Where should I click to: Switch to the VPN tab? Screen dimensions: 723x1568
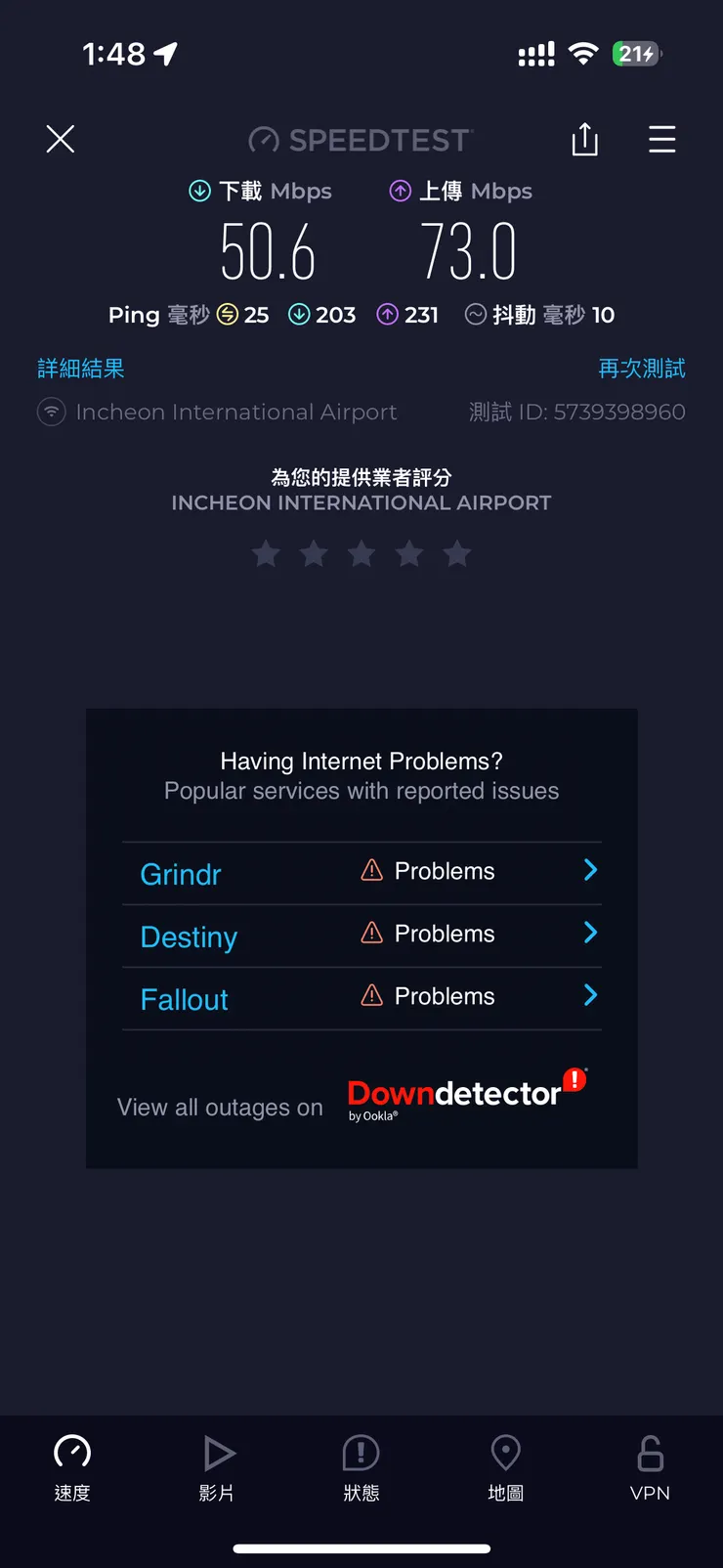pos(650,1466)
